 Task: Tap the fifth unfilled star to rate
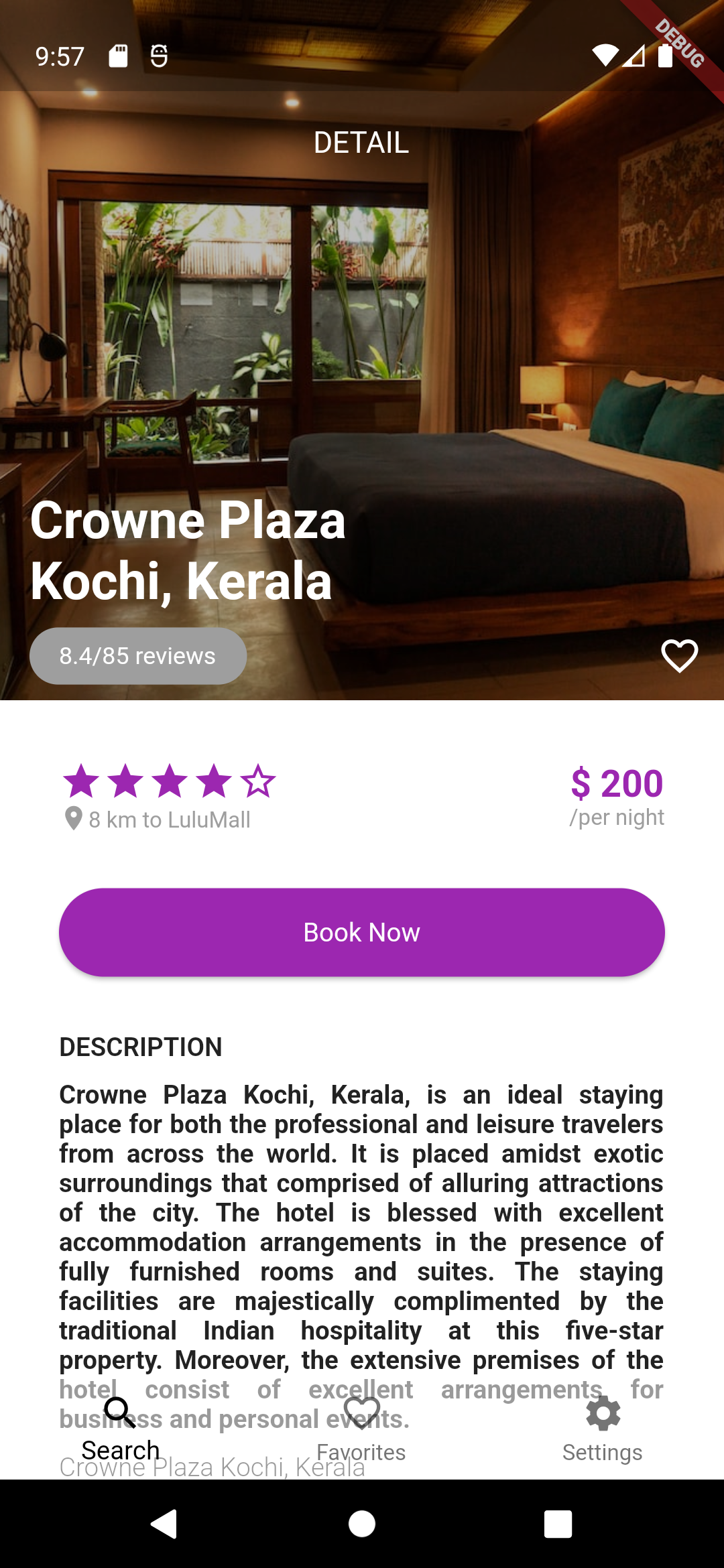point(259,781)
